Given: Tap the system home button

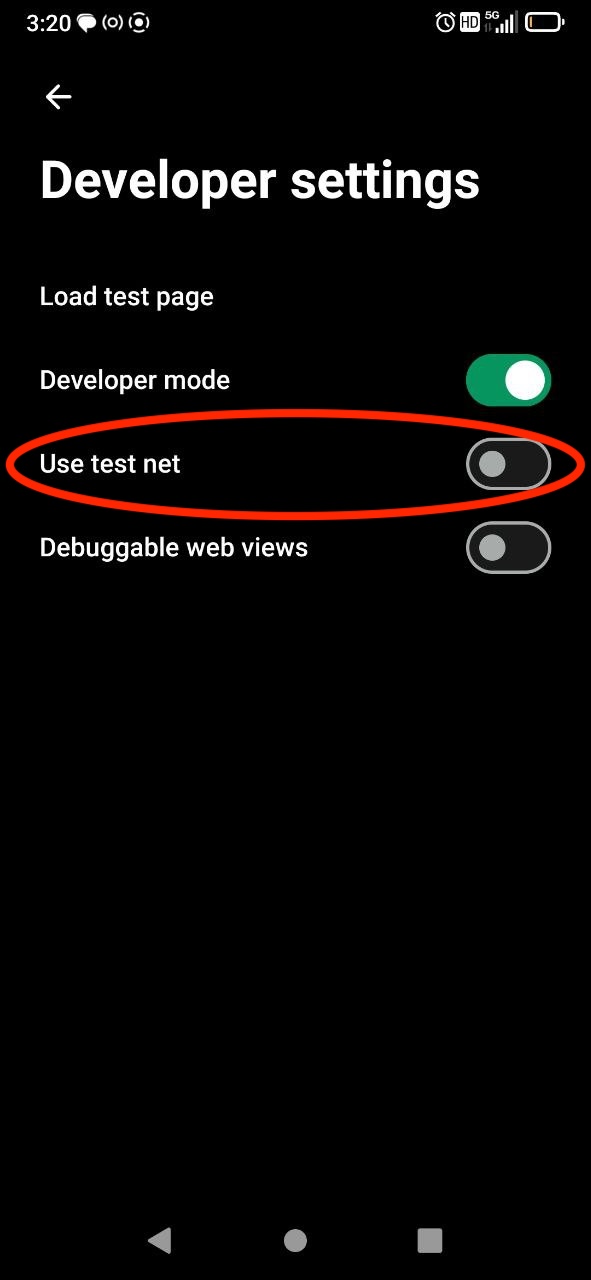Looking at the screenshot, I should point(295,1240).
